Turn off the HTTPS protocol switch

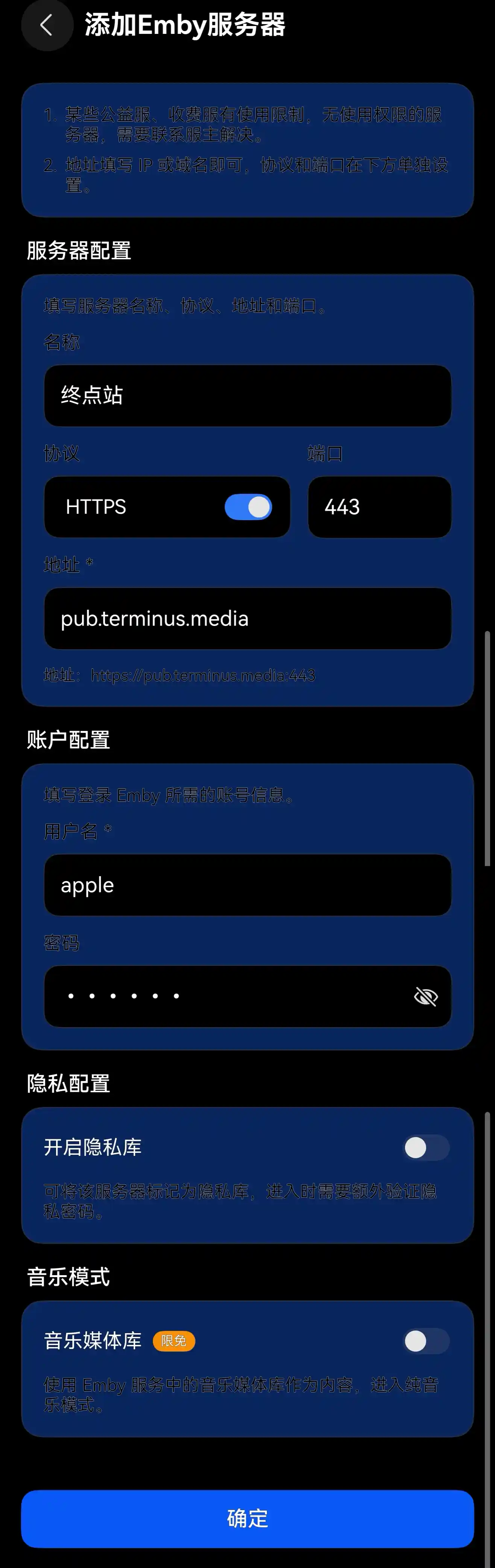pyautogui.click(x=248, y=507)
